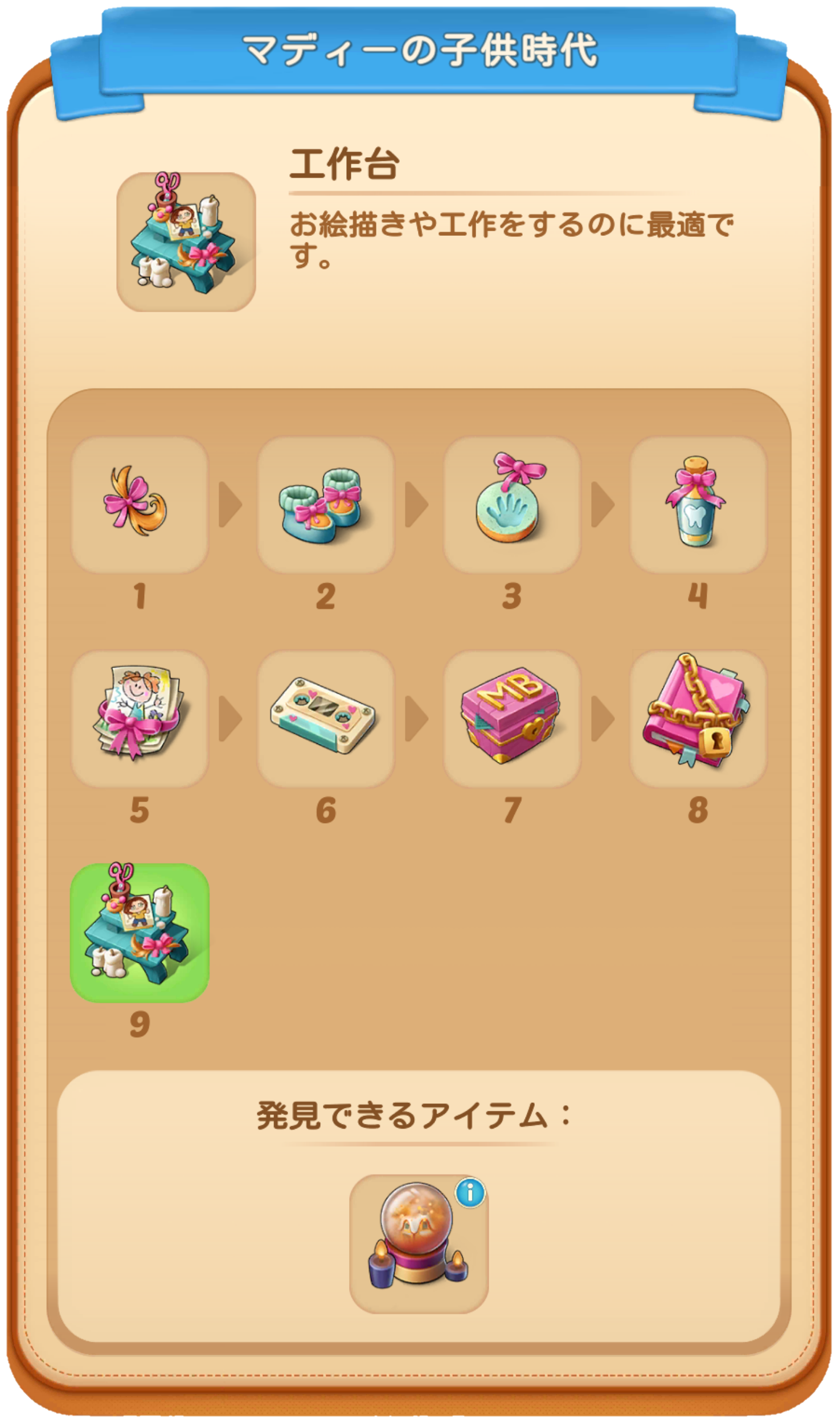Select the highlighted level 9 craft table

click(x=140, y=933)
